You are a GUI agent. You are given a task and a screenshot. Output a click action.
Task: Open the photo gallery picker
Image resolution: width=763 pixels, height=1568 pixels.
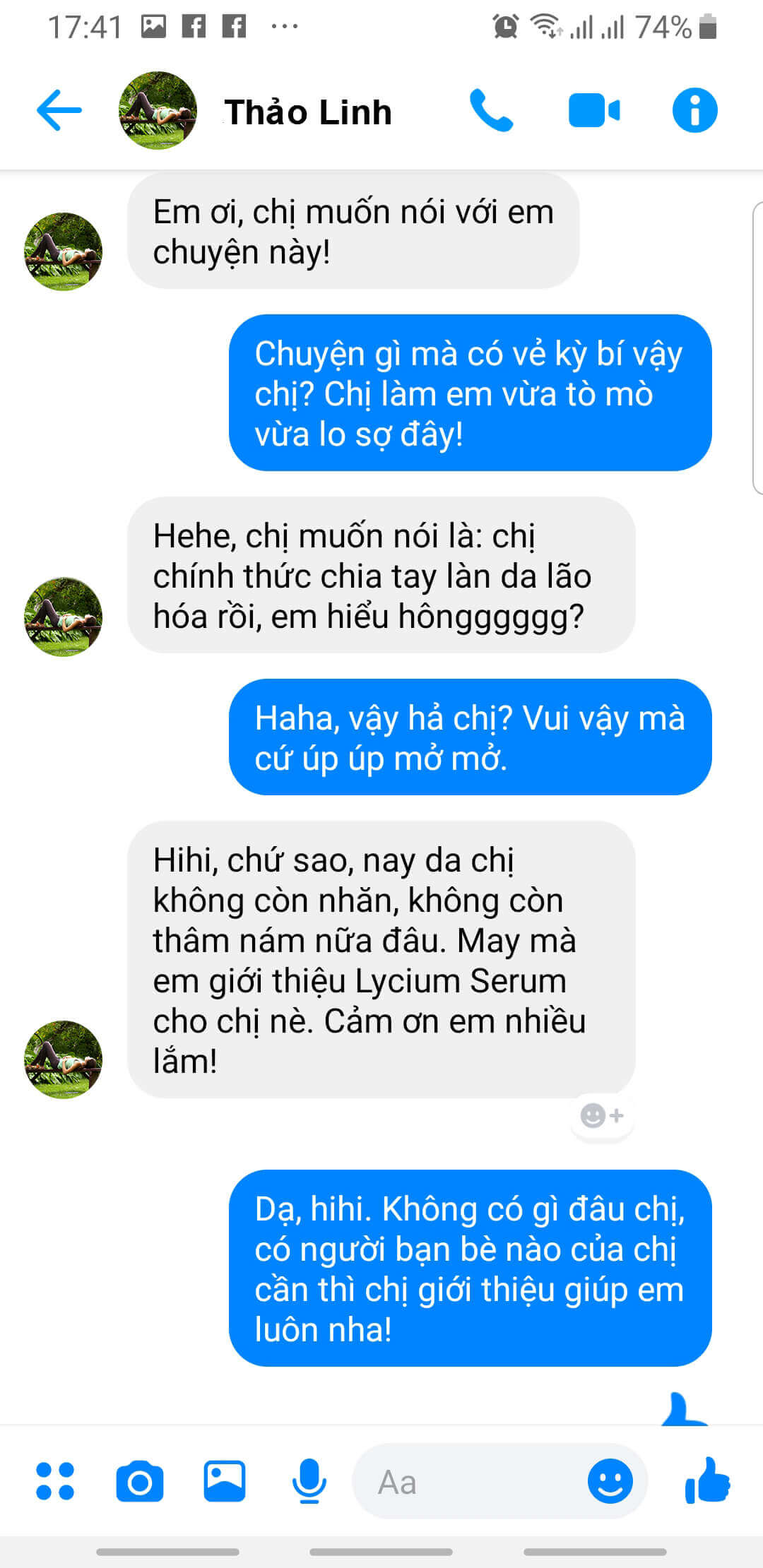[x=225, y=1481]
